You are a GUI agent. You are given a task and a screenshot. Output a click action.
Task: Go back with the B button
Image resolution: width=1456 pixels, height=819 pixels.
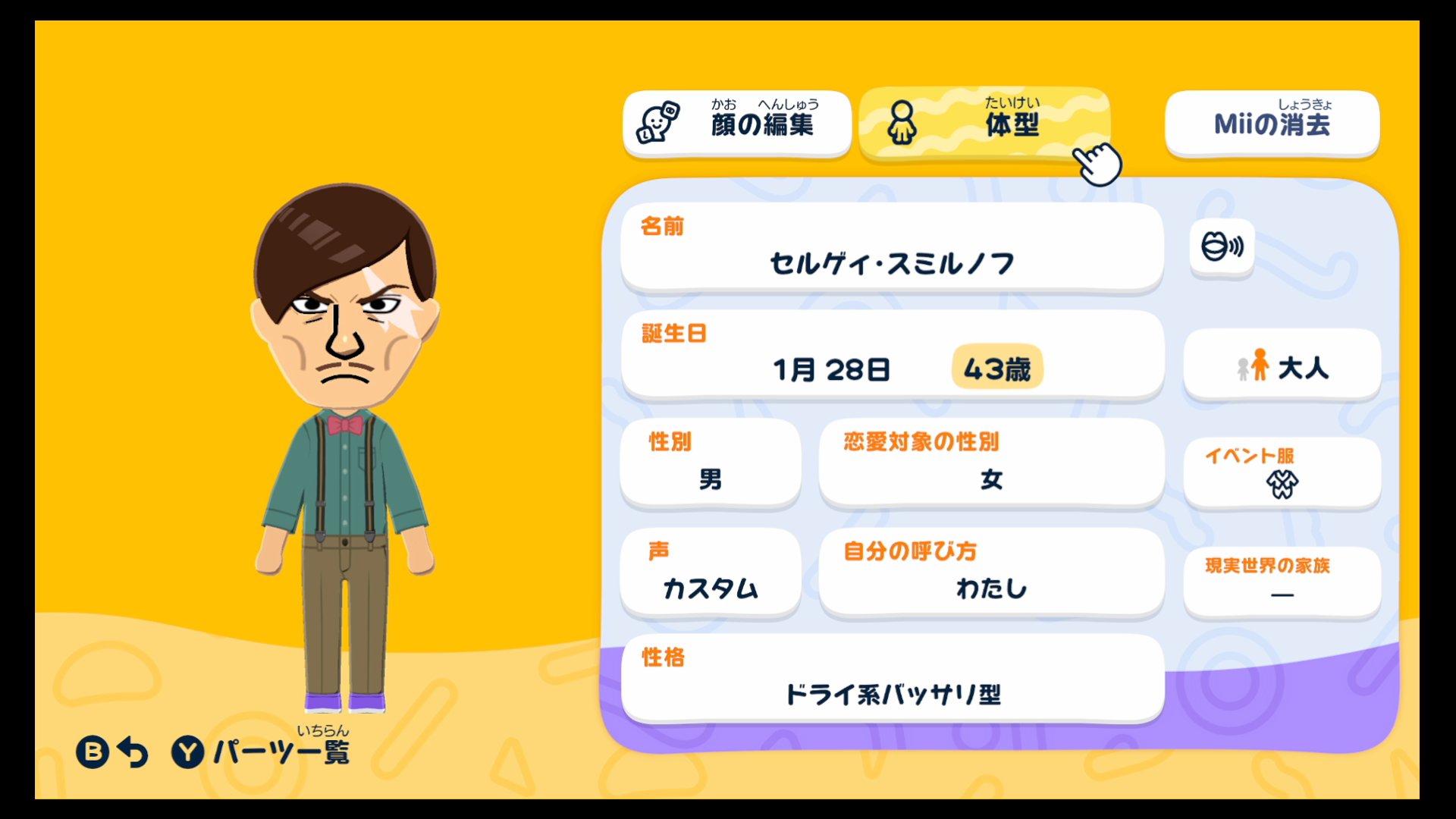(x=111, y=752)
